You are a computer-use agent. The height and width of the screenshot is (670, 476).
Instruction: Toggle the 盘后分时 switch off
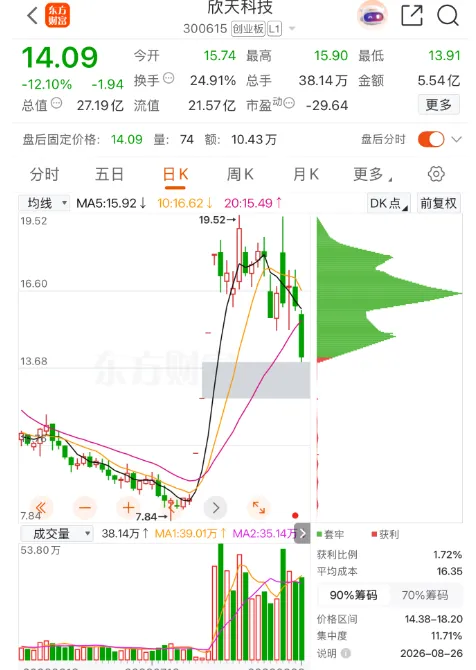[x=431, y=139]
